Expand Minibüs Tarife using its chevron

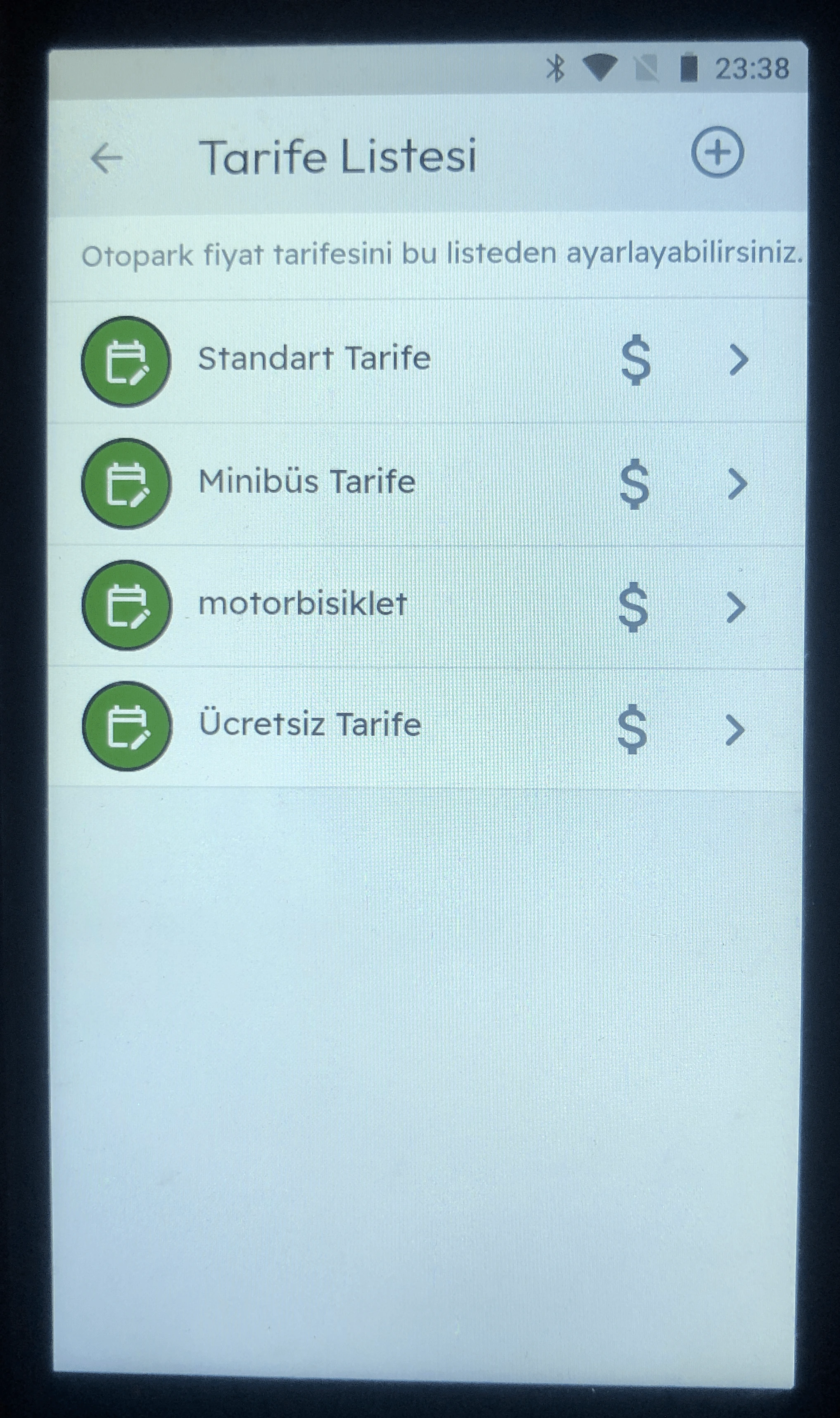[x=737, y=484]
